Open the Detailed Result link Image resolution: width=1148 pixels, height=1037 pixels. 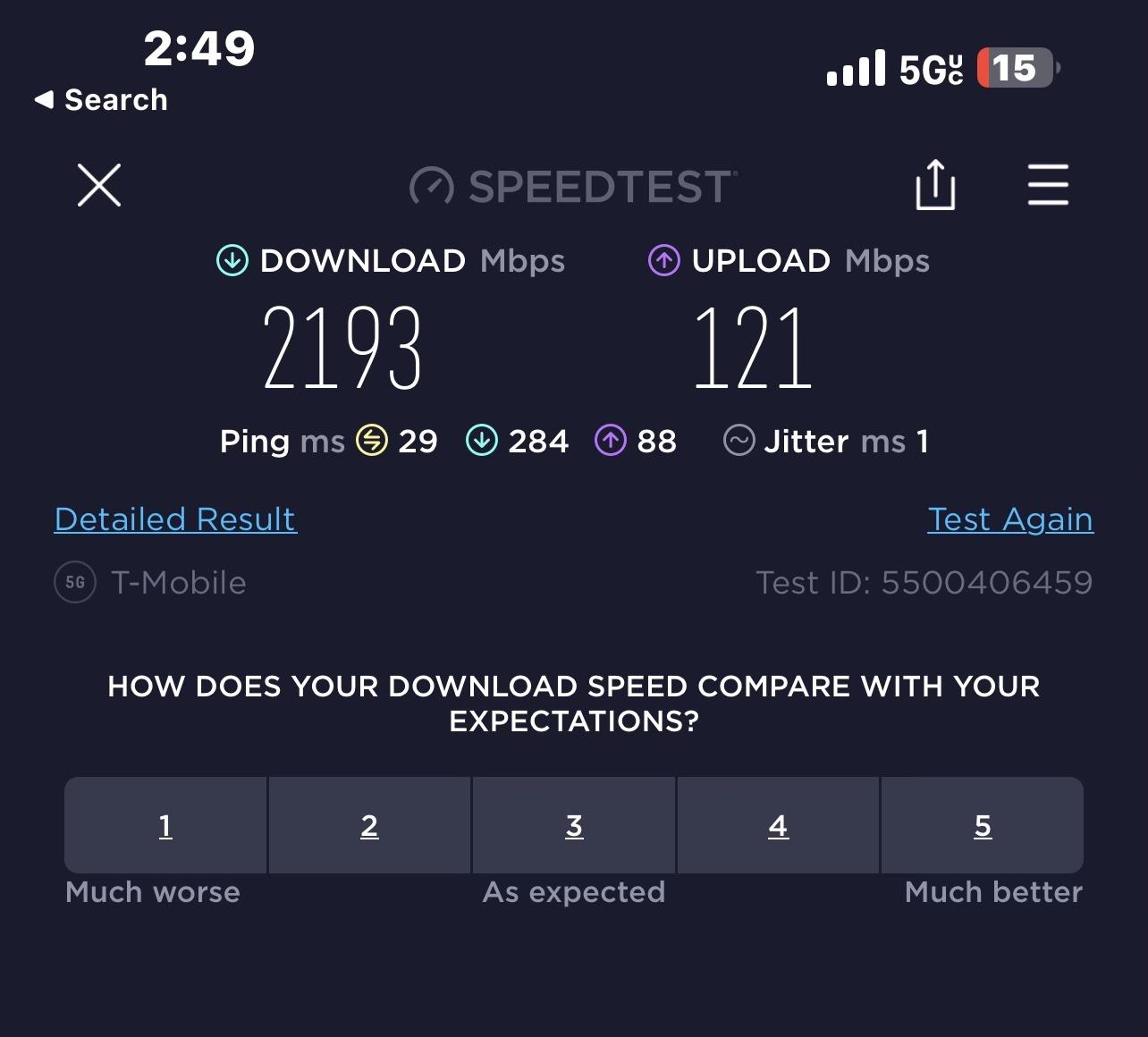175,519
